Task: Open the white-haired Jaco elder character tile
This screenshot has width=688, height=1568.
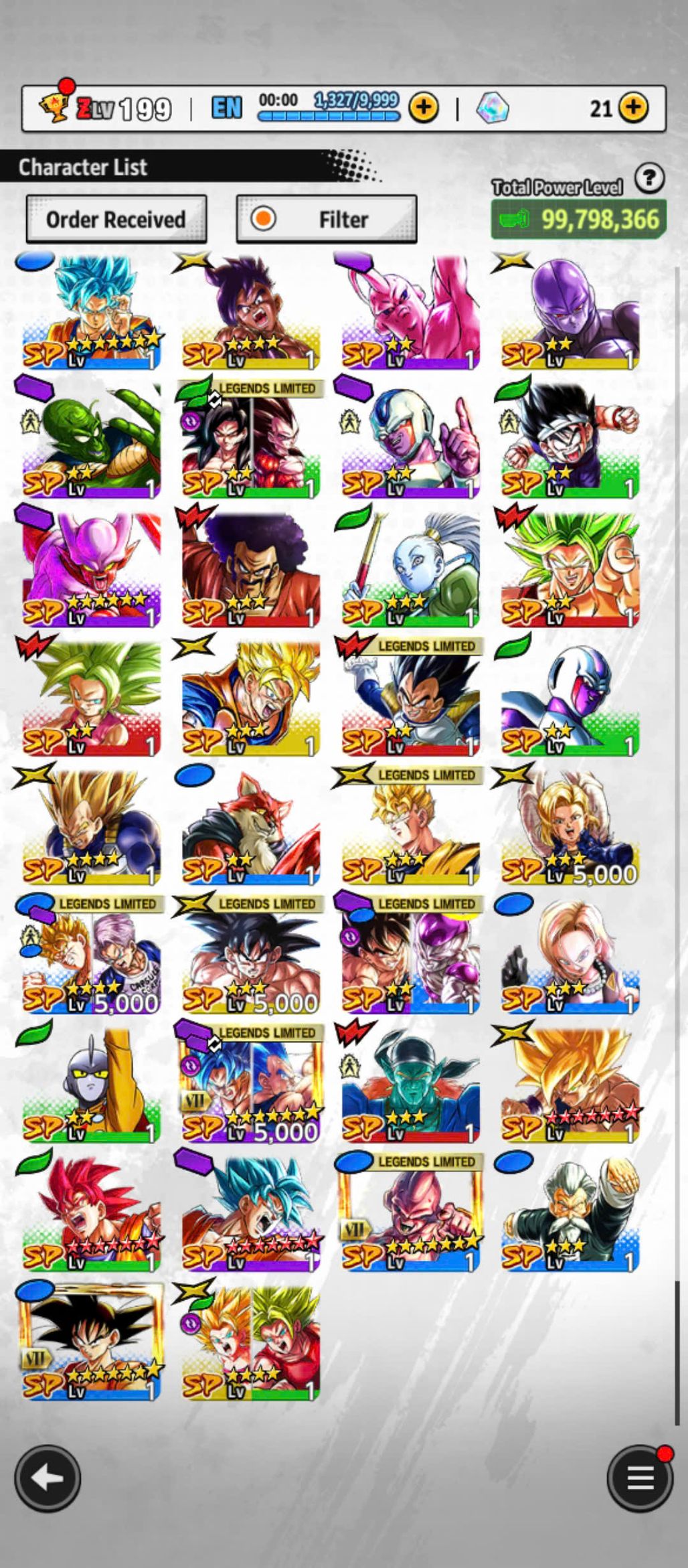Action: [x=570, y=1213]
